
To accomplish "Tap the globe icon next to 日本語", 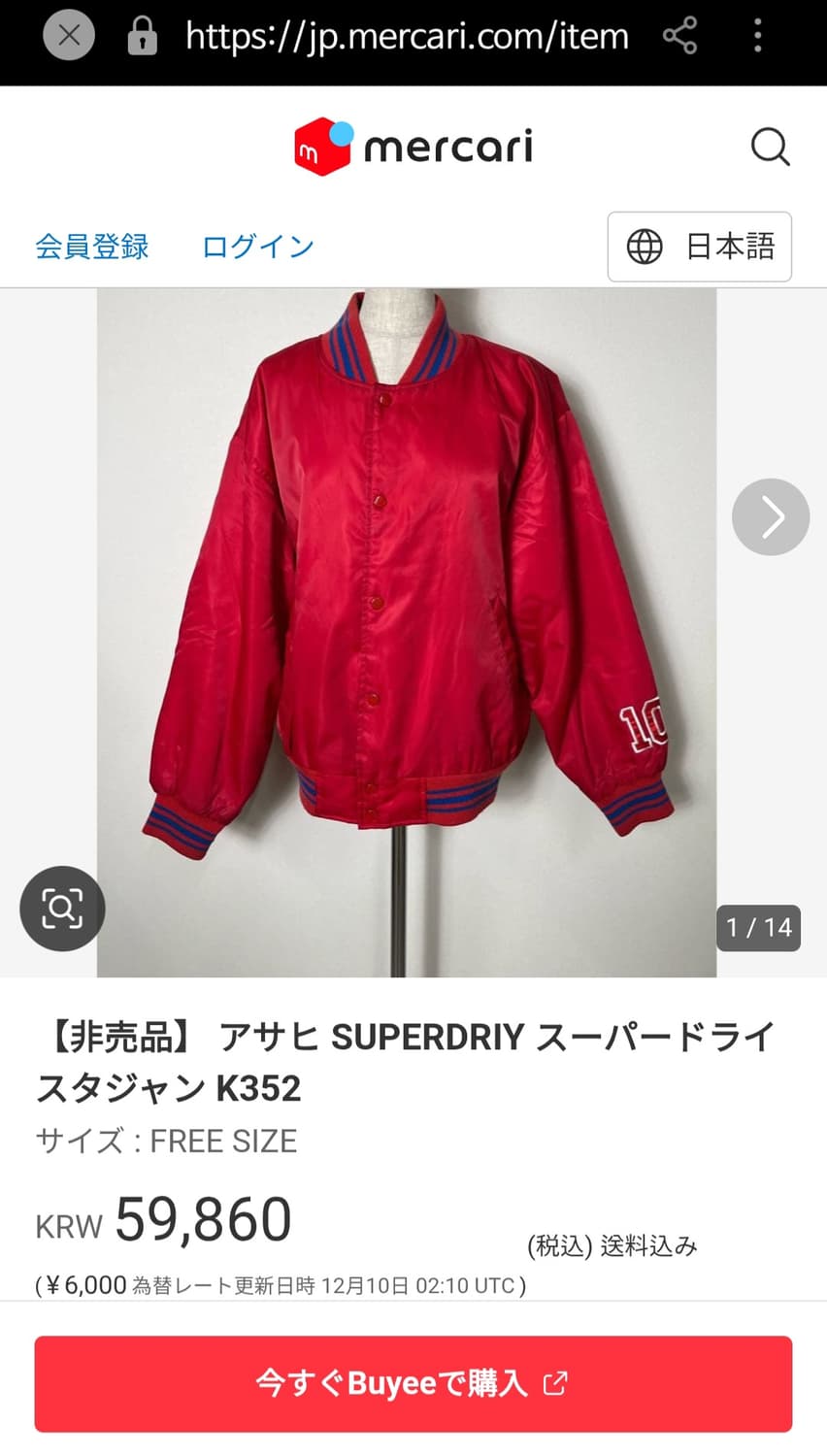I will (644, 247).
